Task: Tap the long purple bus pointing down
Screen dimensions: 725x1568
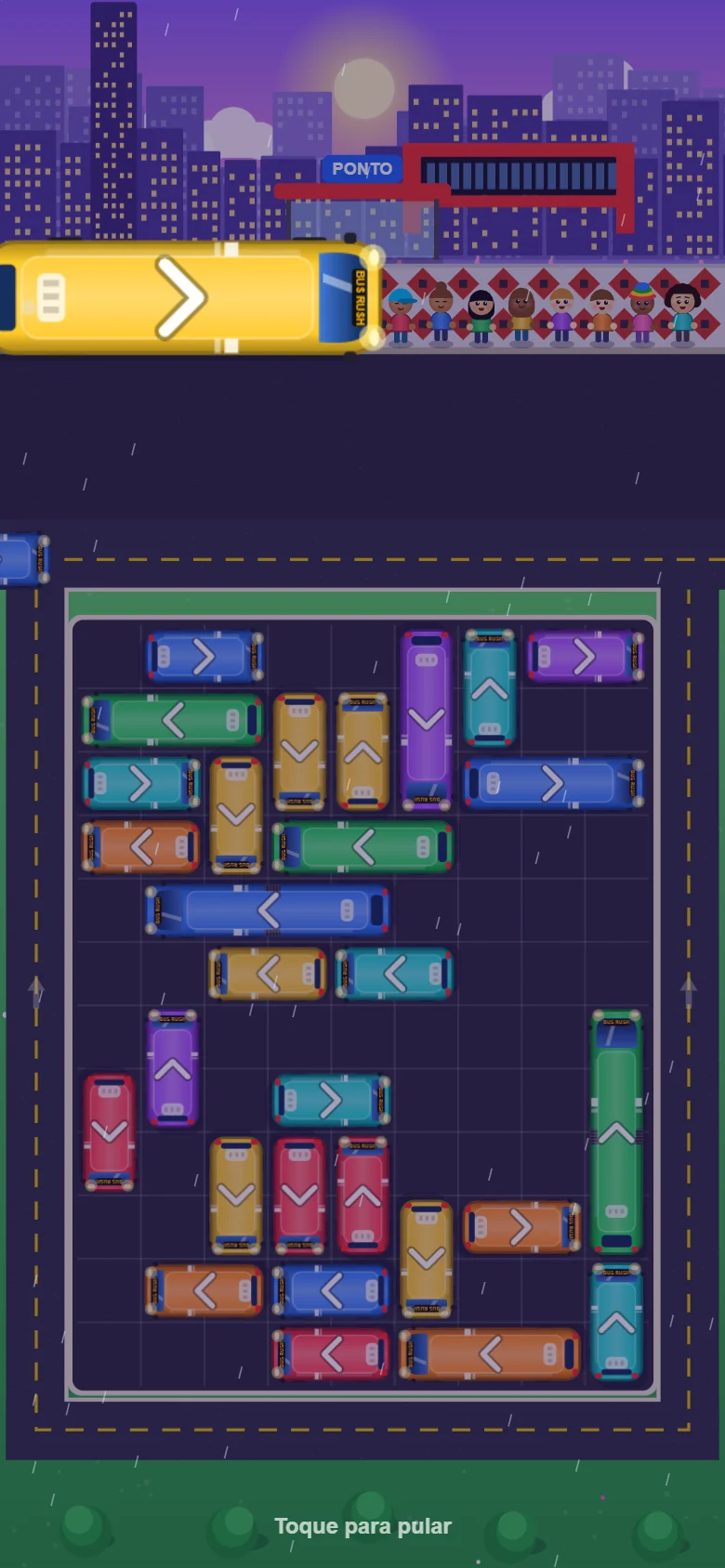Action: [x=427, y=720]
